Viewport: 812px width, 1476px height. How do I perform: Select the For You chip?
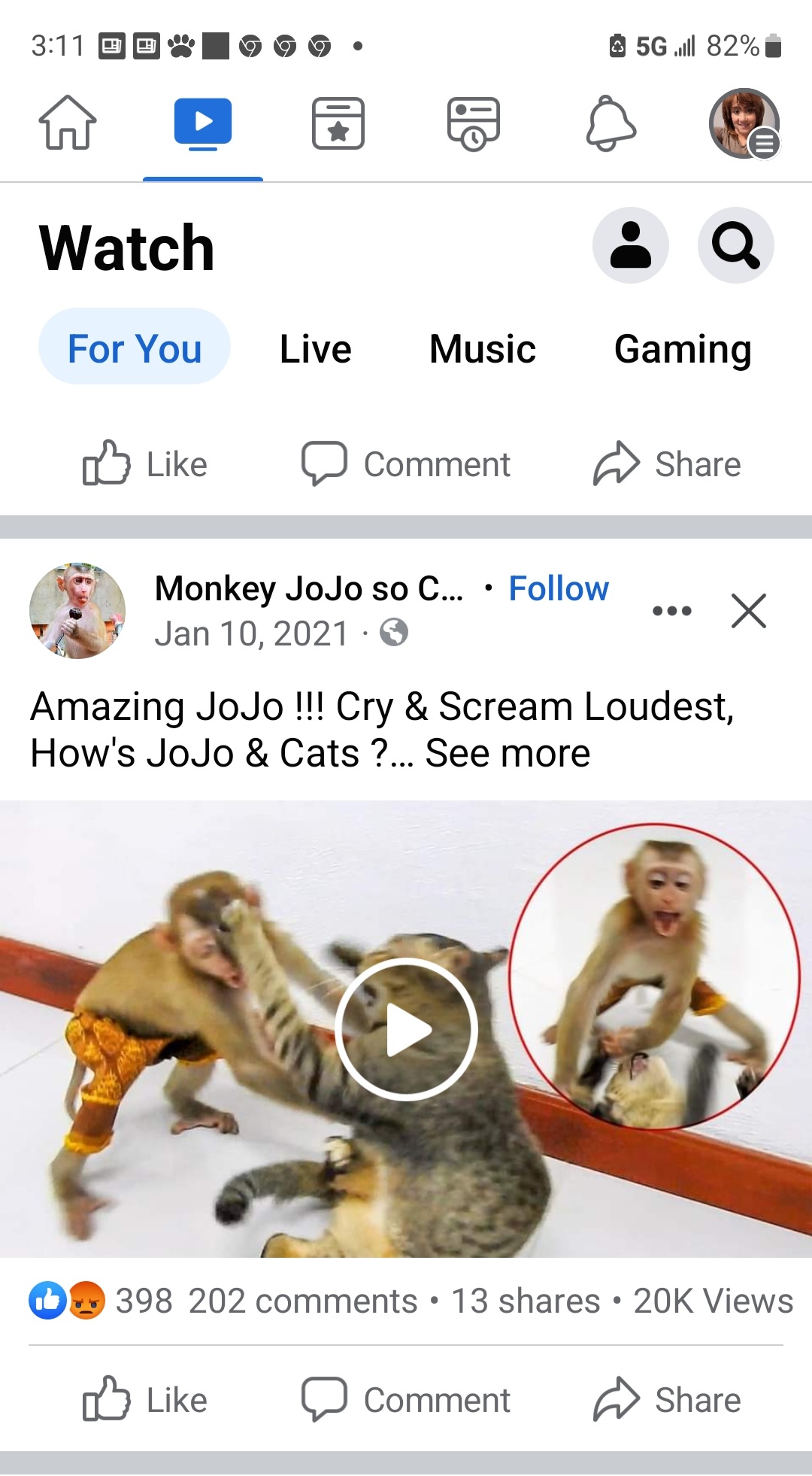135,348
